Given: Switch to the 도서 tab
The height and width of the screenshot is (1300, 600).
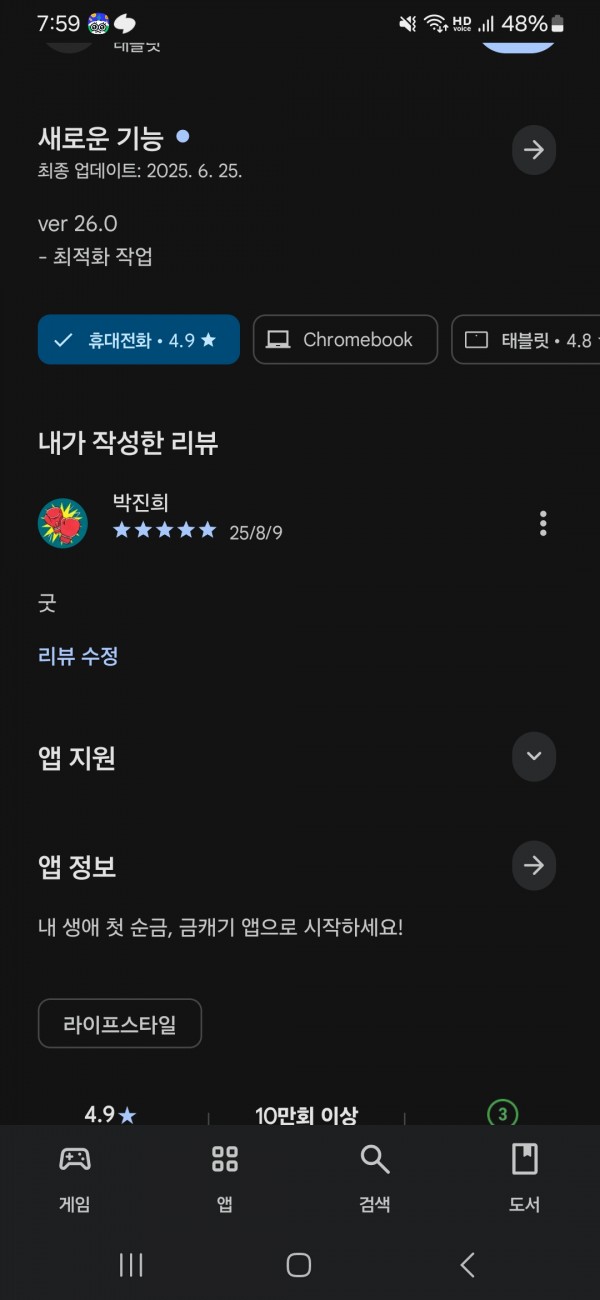Looking at the screenshot, I should (x=524, y=1178).
